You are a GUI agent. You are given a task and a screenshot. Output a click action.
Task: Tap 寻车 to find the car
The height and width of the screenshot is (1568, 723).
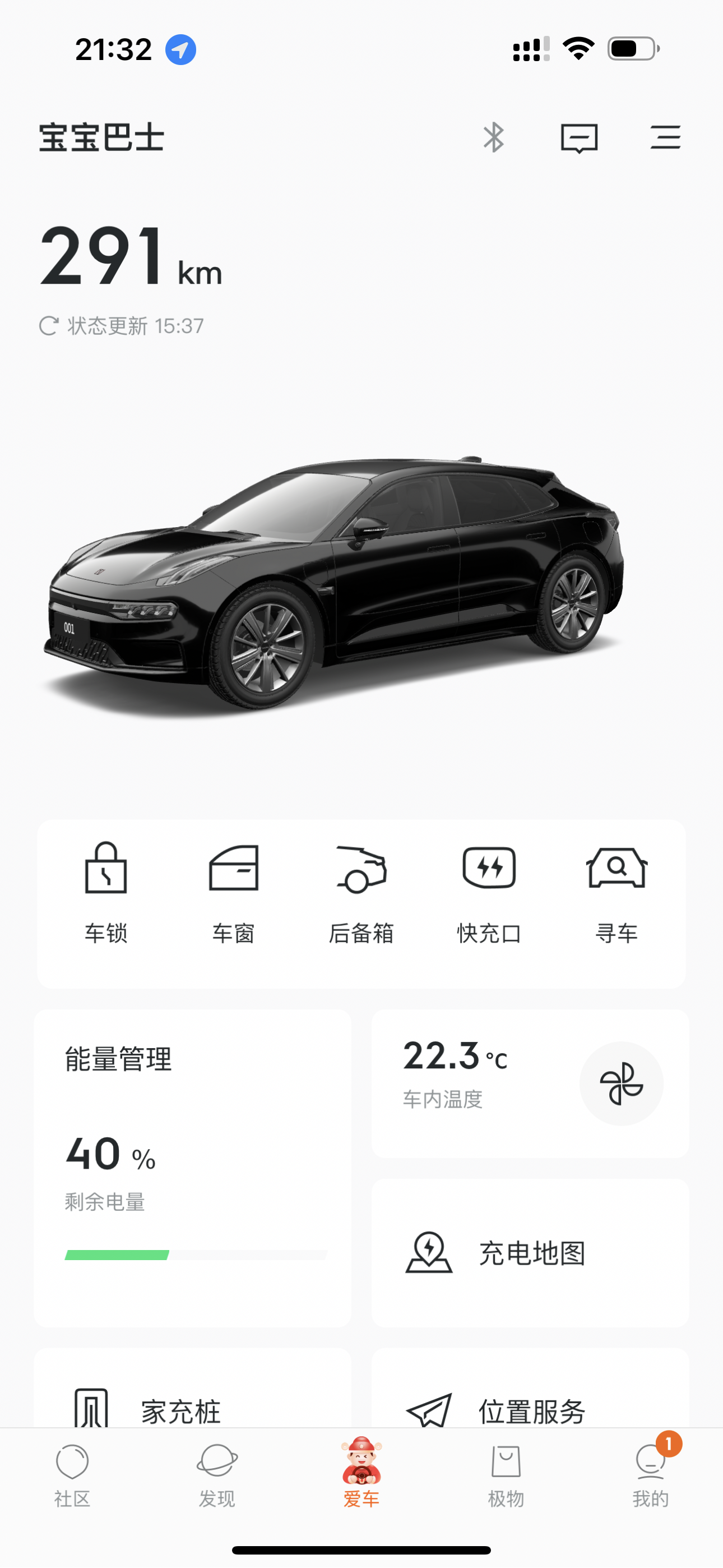[617, 892]
